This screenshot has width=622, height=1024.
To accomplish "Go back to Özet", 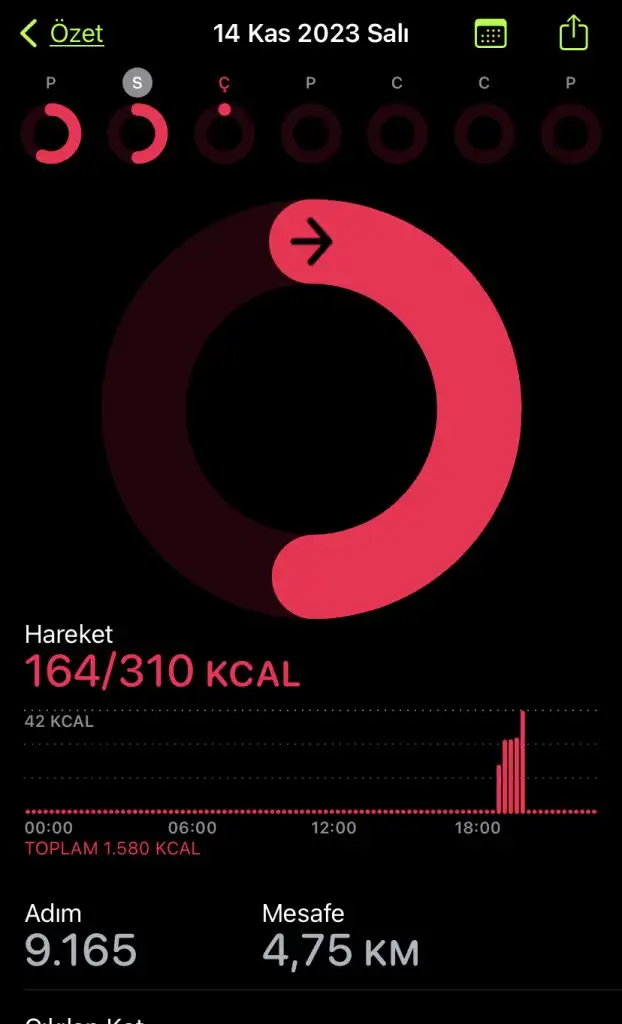I will coord(62,34).
